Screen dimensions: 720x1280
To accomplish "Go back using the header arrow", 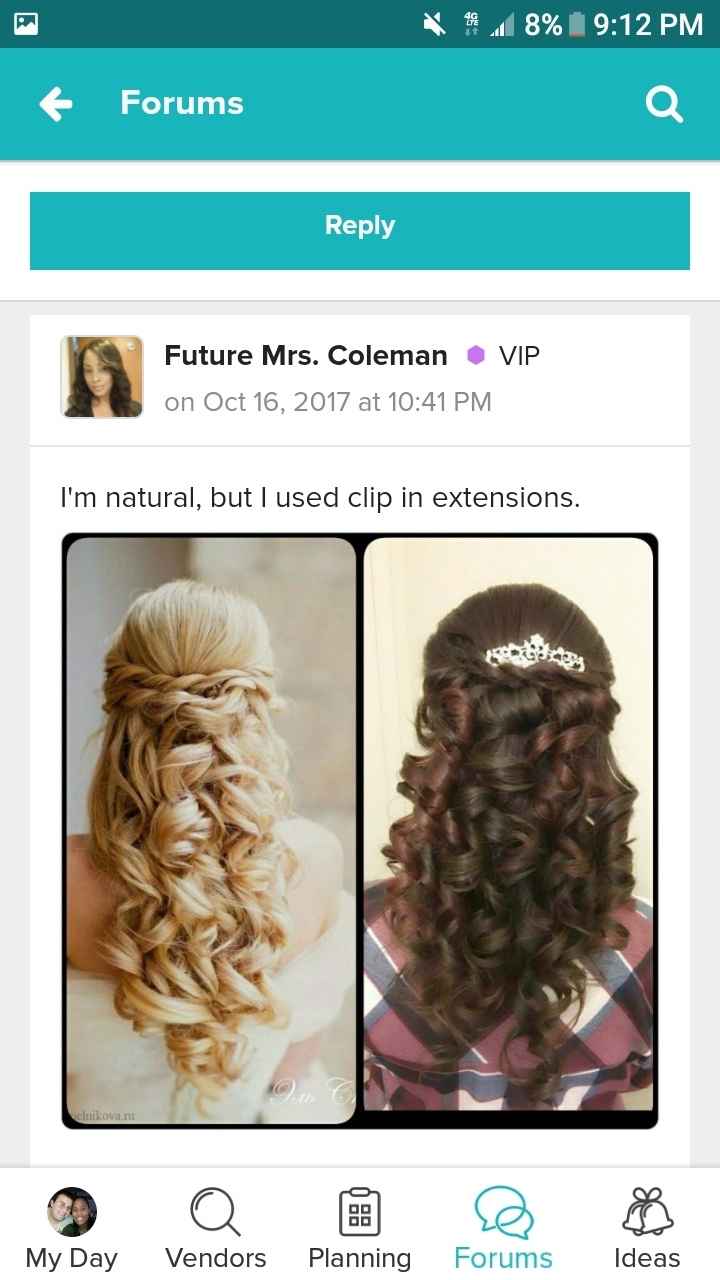I will tap(56, 104).
